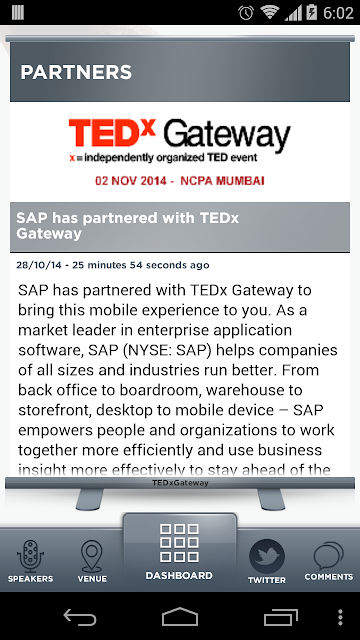View the Comments section
The height and width of the screenshot is (640, 360).
pyautogui.click(x=329, y=561)
